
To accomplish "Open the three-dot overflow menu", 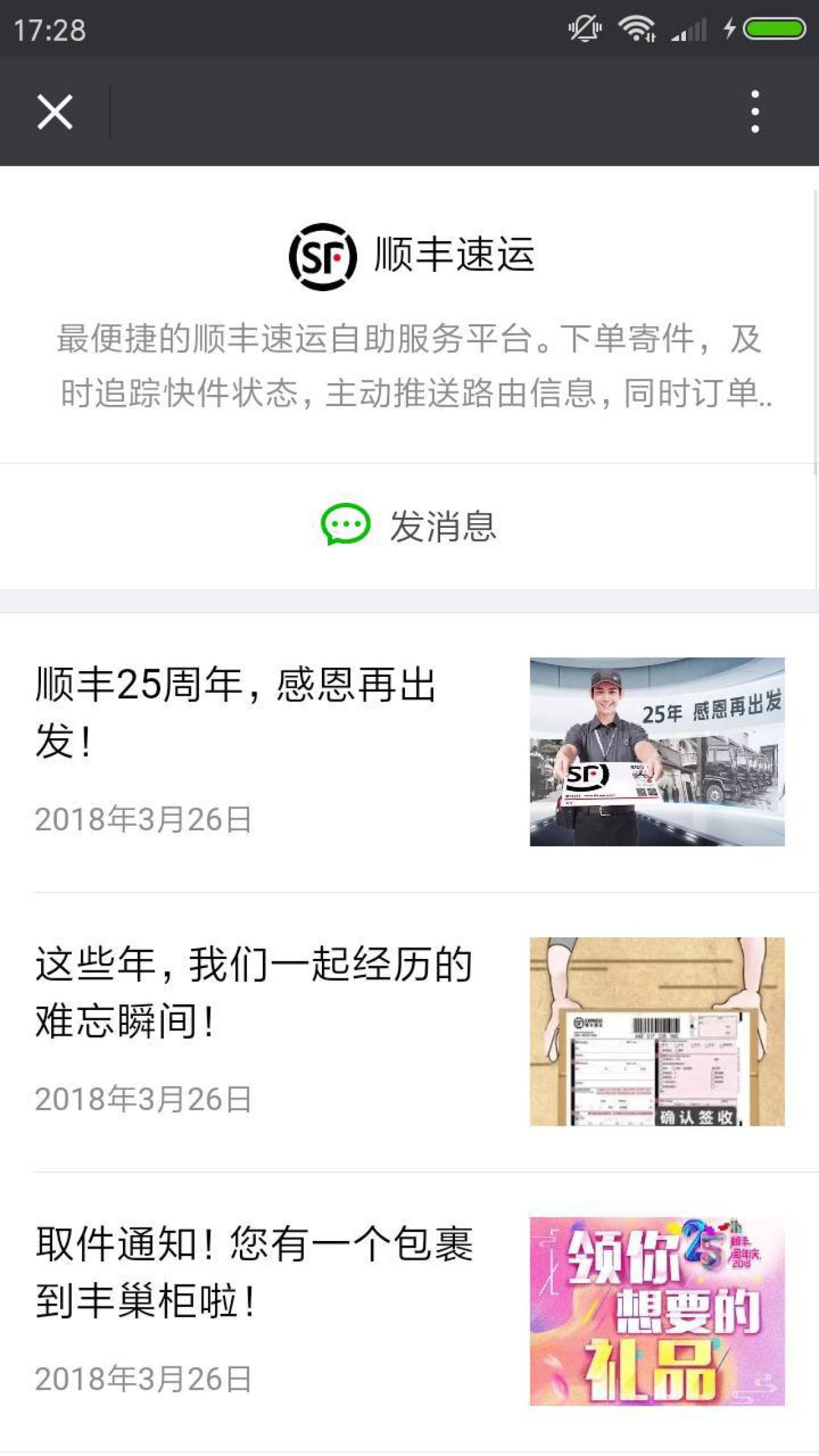I will (755, 112).
